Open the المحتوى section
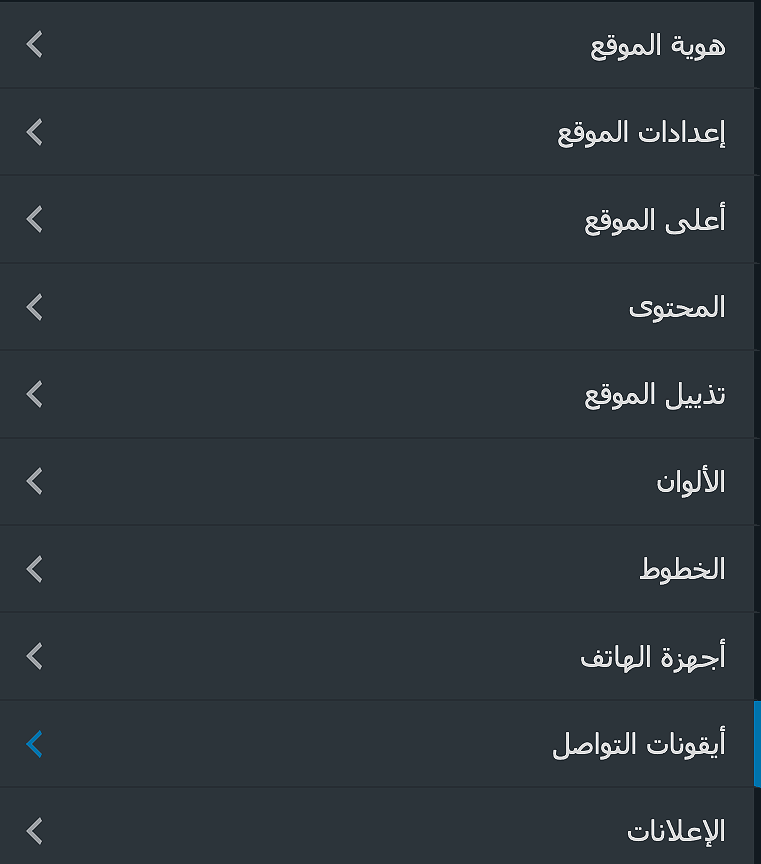Screen dimensions: 761x864 point(676,307)
